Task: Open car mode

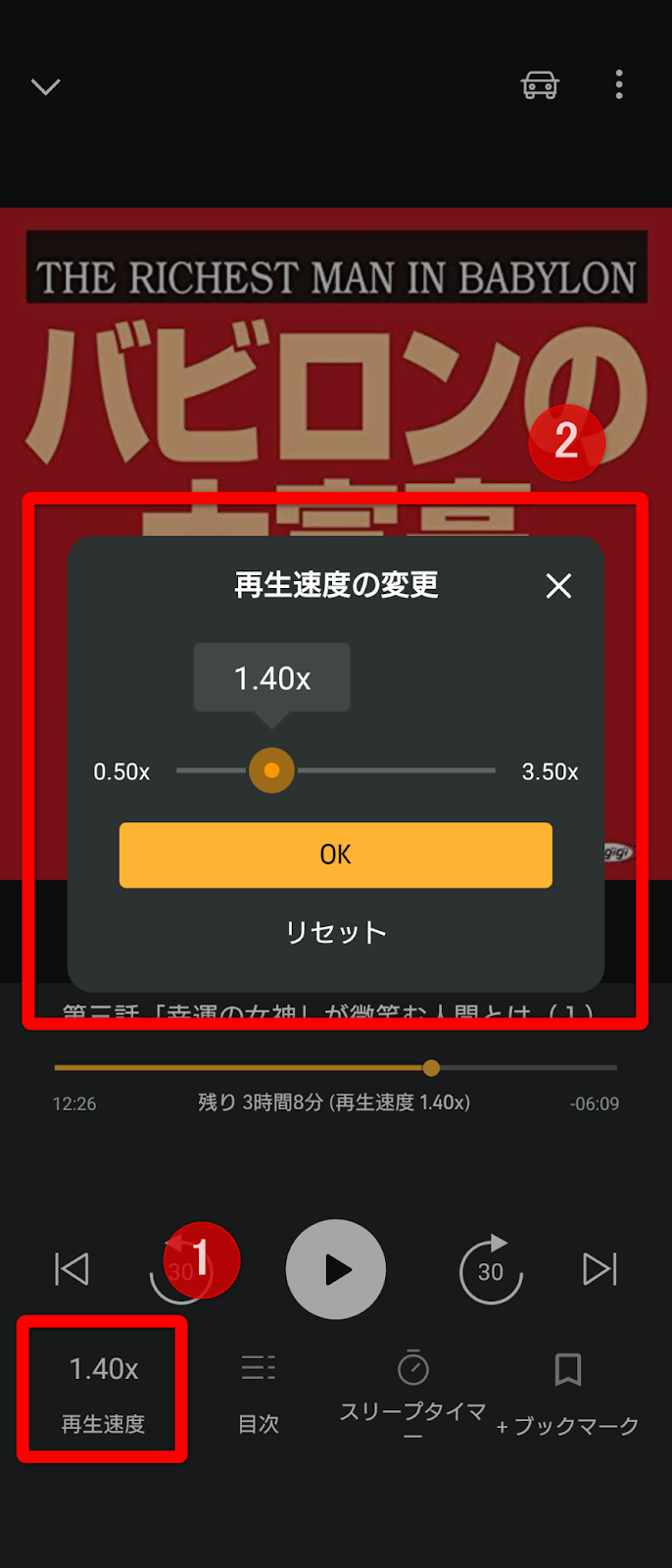Action: click(x=540, y=85)
